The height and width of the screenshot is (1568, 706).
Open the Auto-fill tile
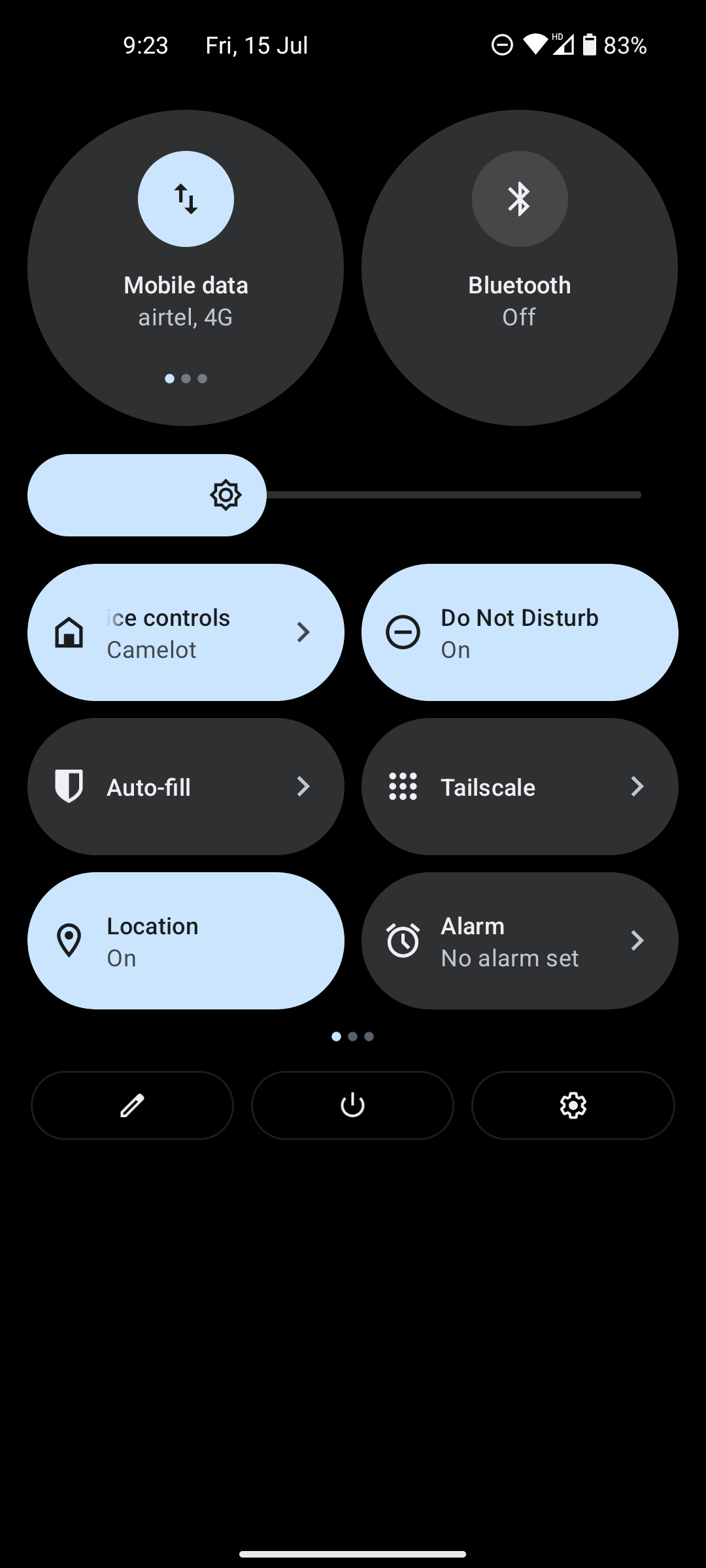tap(186, 787)
